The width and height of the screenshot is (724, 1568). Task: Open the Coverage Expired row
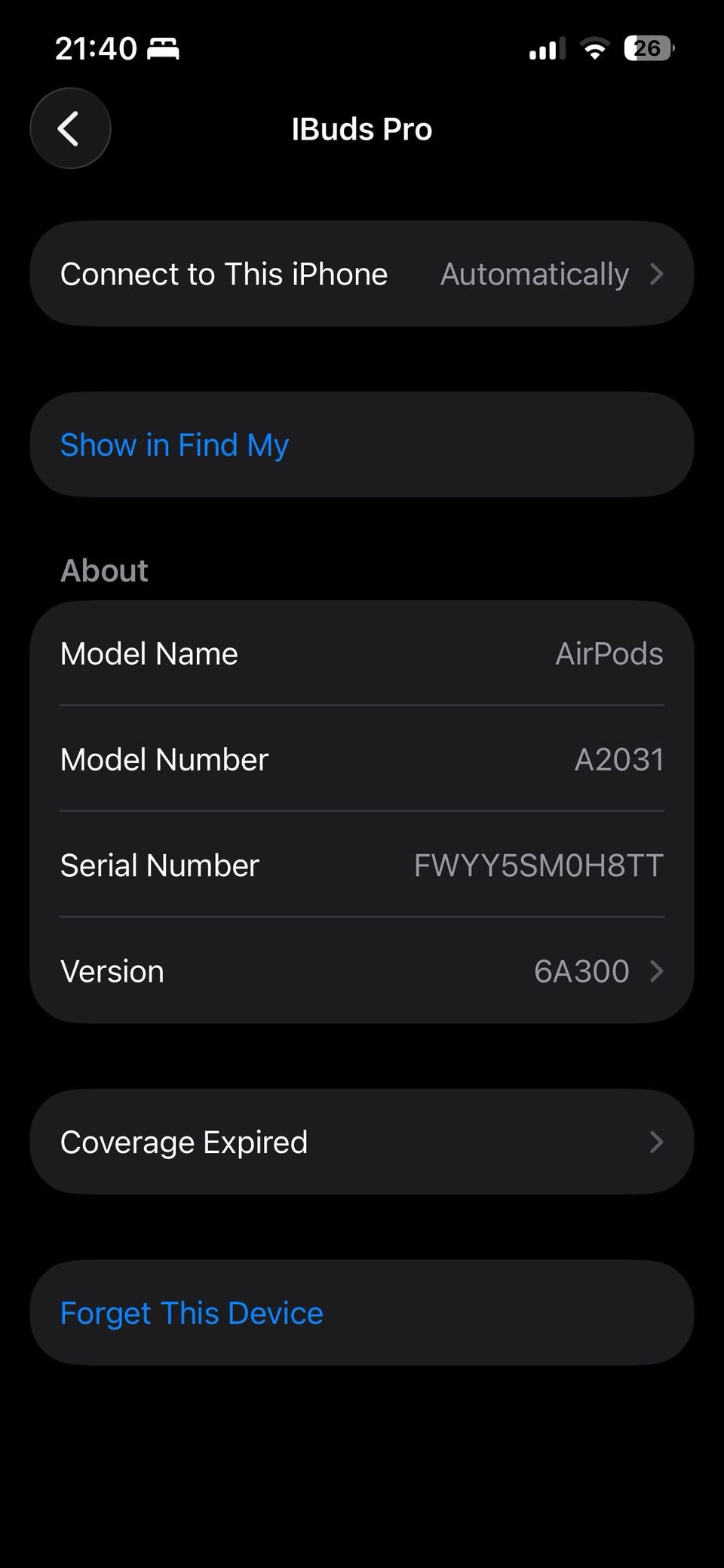point(362,1142)
